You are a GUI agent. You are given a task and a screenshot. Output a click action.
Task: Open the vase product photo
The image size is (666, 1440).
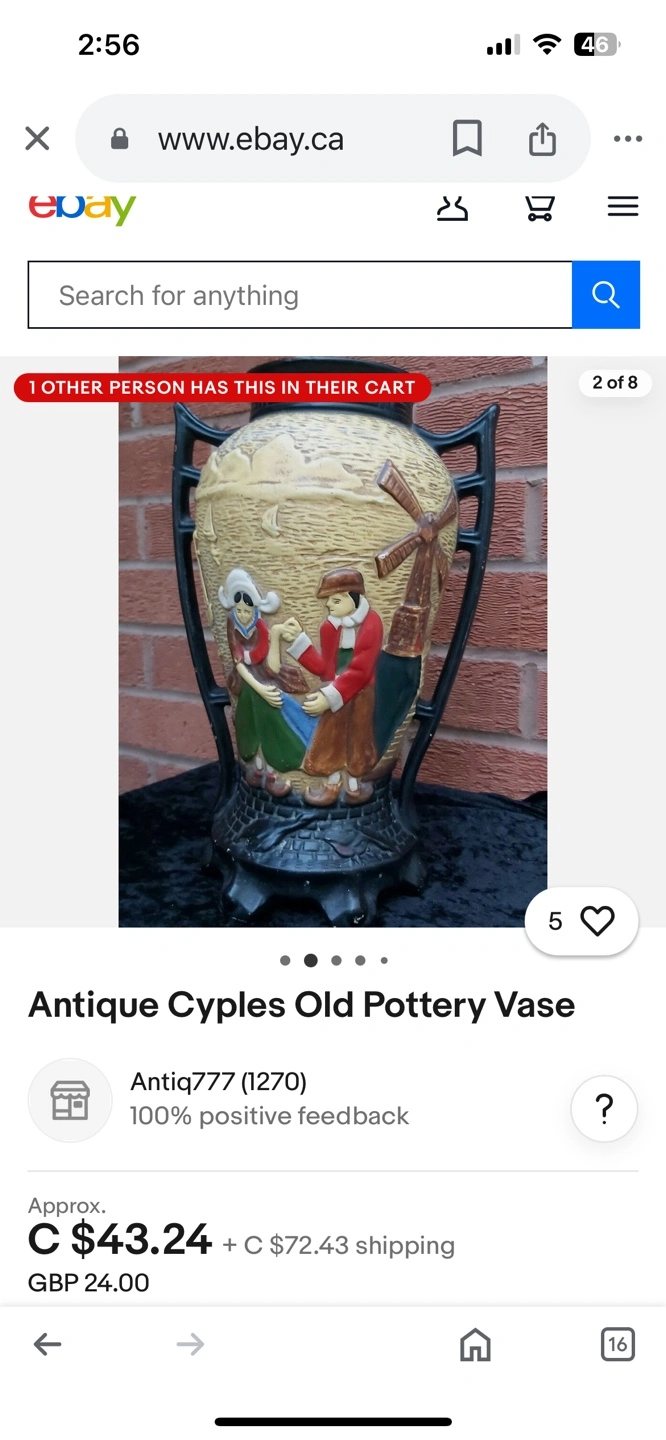[332, 640]
